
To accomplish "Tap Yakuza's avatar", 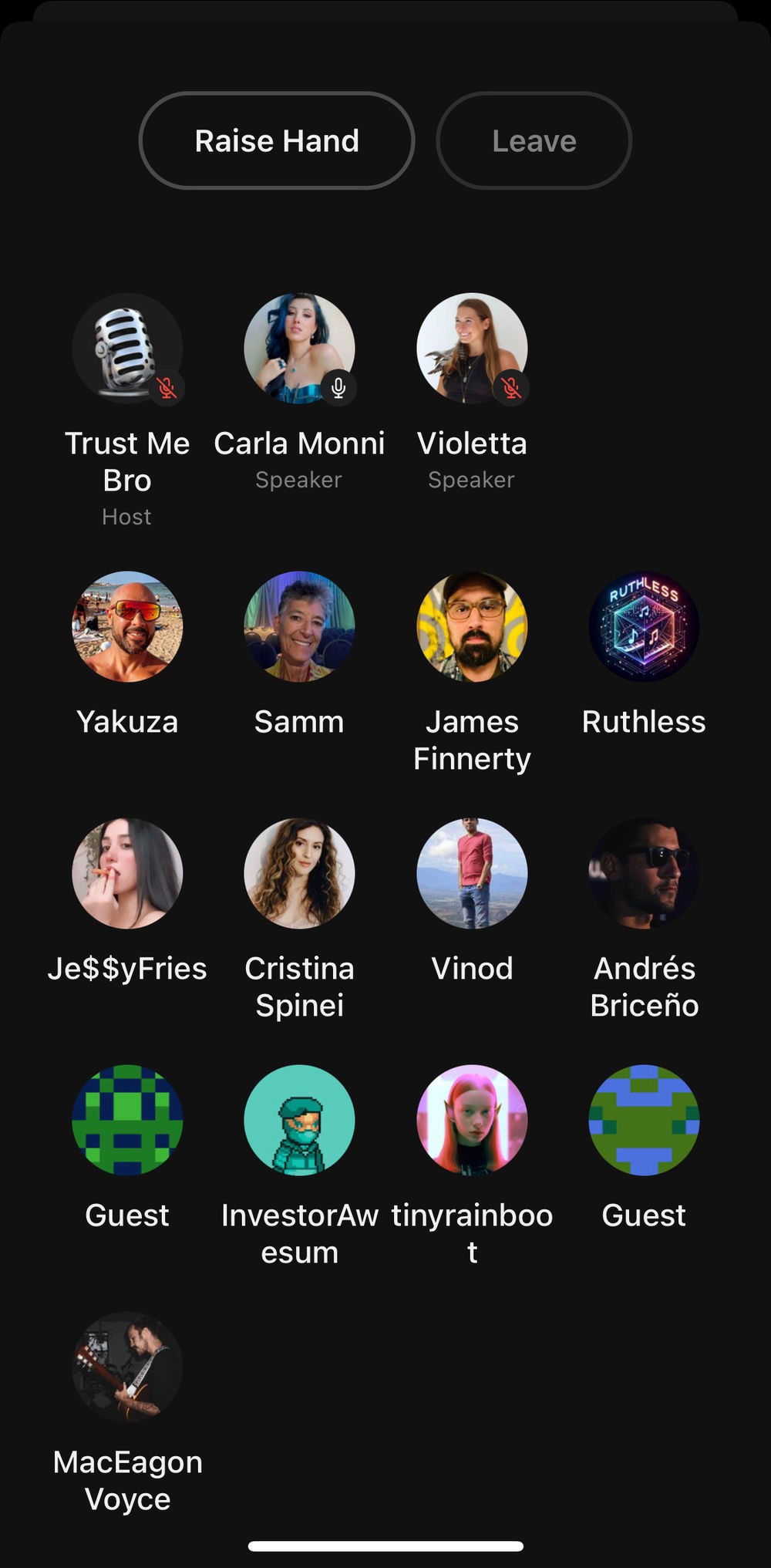I will click(x=127, y=626).
